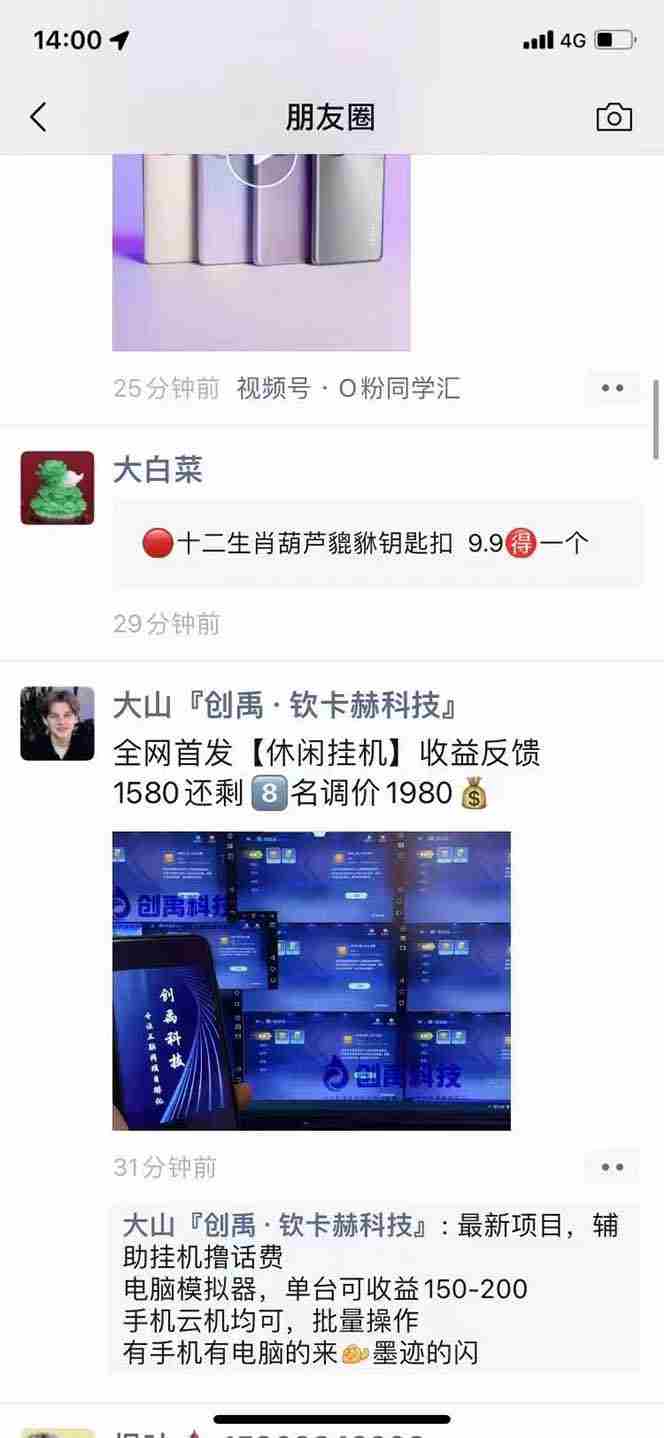The height and width of the screenshot is (1438, 664).
Task: Go back from Moments feed
Action: [38, 118]
